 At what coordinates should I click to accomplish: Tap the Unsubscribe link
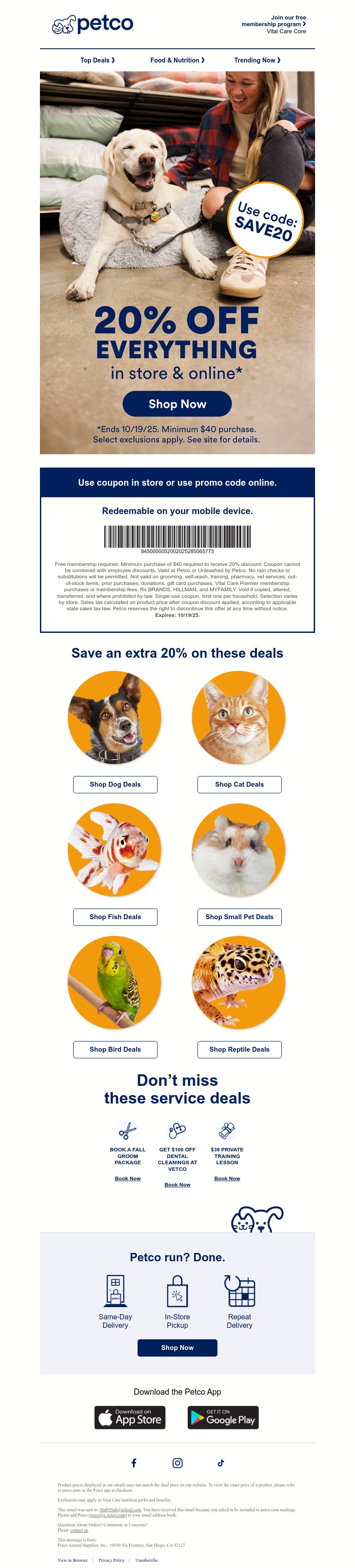click(x=146, y=1560)
